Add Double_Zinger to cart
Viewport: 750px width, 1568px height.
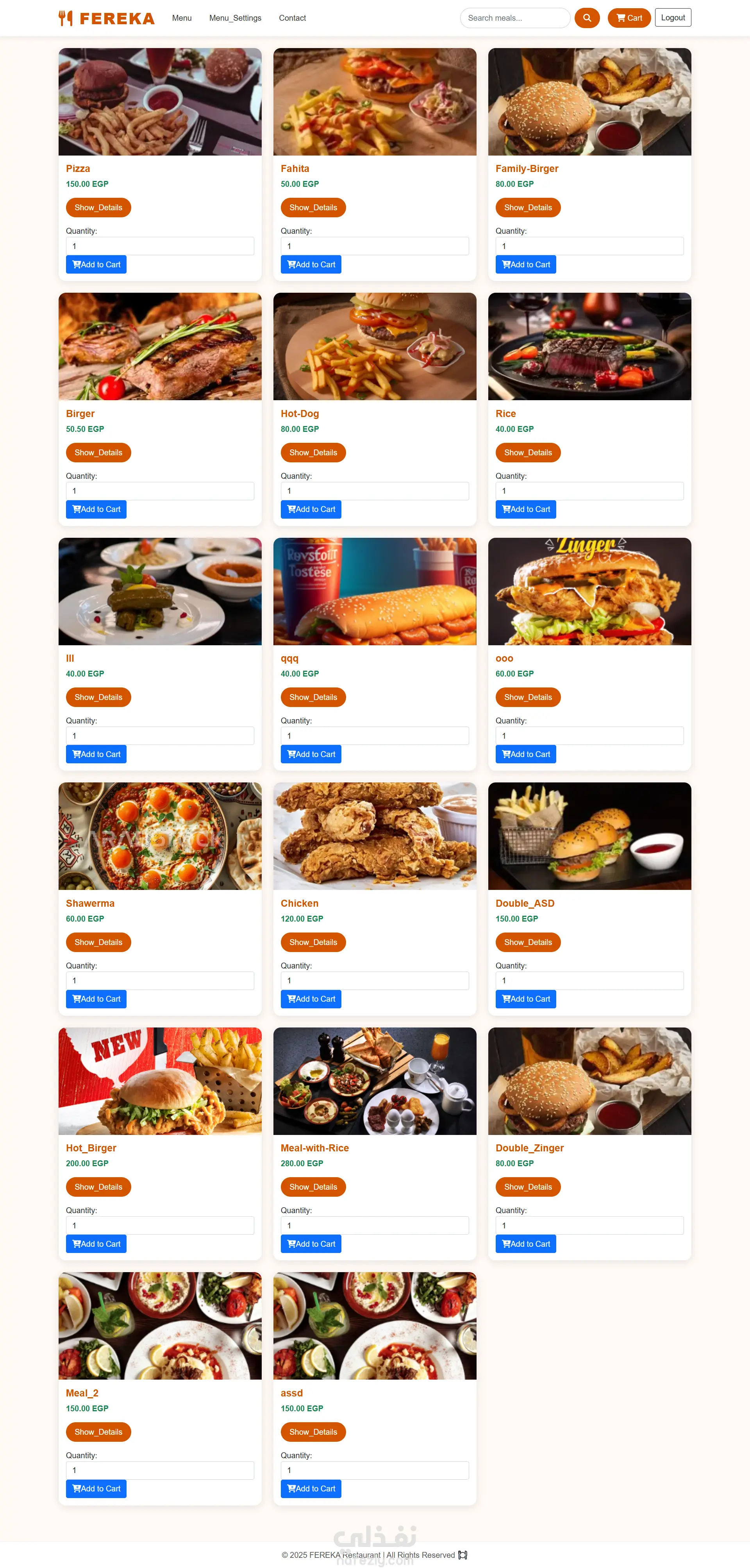pyautogui.click(x=525, y=1244)
